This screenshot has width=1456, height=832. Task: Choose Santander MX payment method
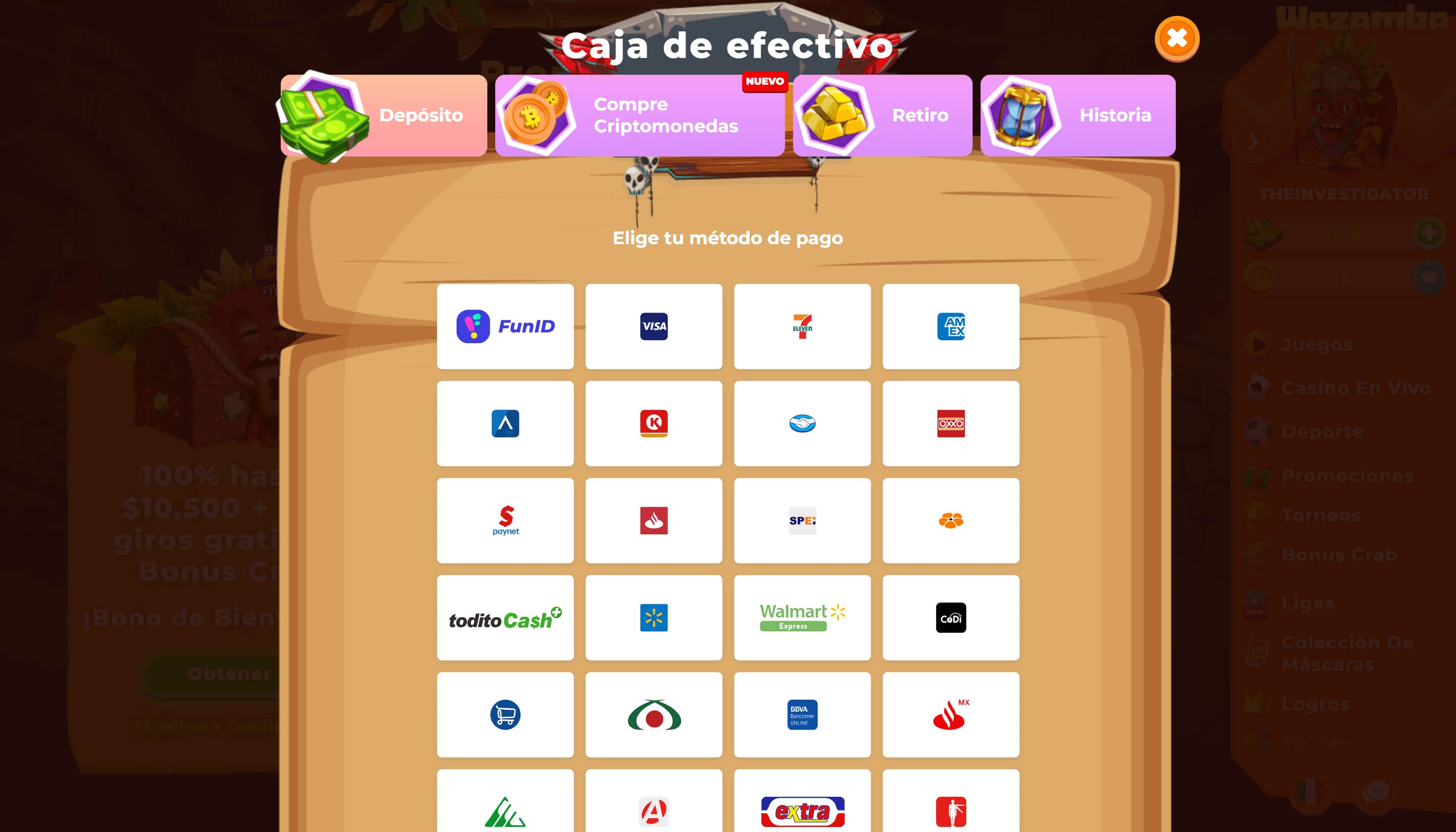pos(951,715)
